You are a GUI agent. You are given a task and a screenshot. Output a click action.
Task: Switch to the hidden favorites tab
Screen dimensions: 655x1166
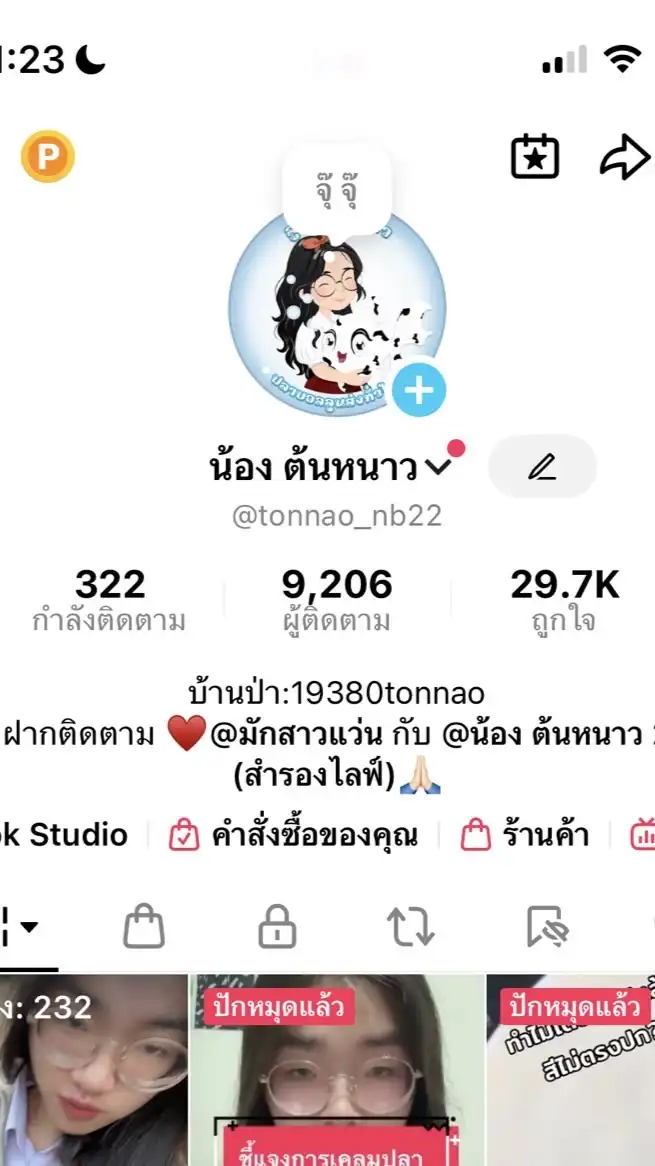click(x=547, y=927)
